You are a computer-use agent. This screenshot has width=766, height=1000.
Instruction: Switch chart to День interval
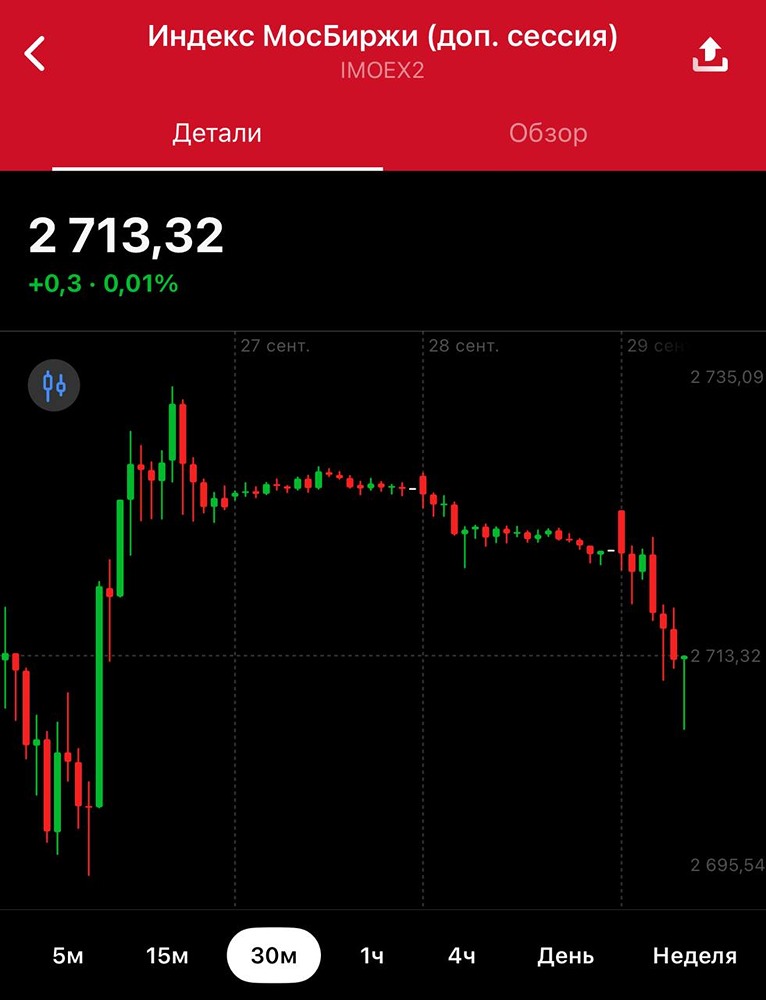coord(565,956)
